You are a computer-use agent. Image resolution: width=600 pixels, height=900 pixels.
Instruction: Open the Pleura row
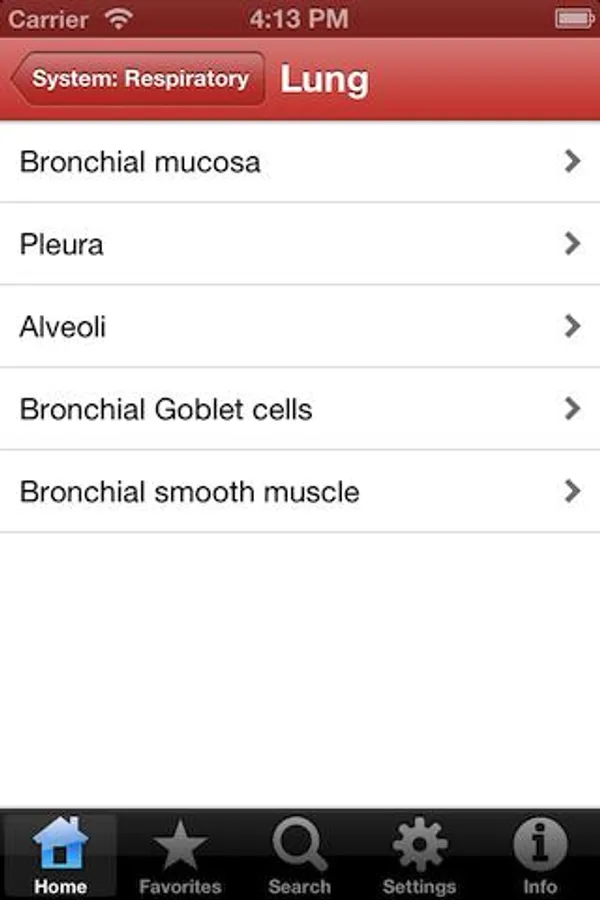point(300,244)
